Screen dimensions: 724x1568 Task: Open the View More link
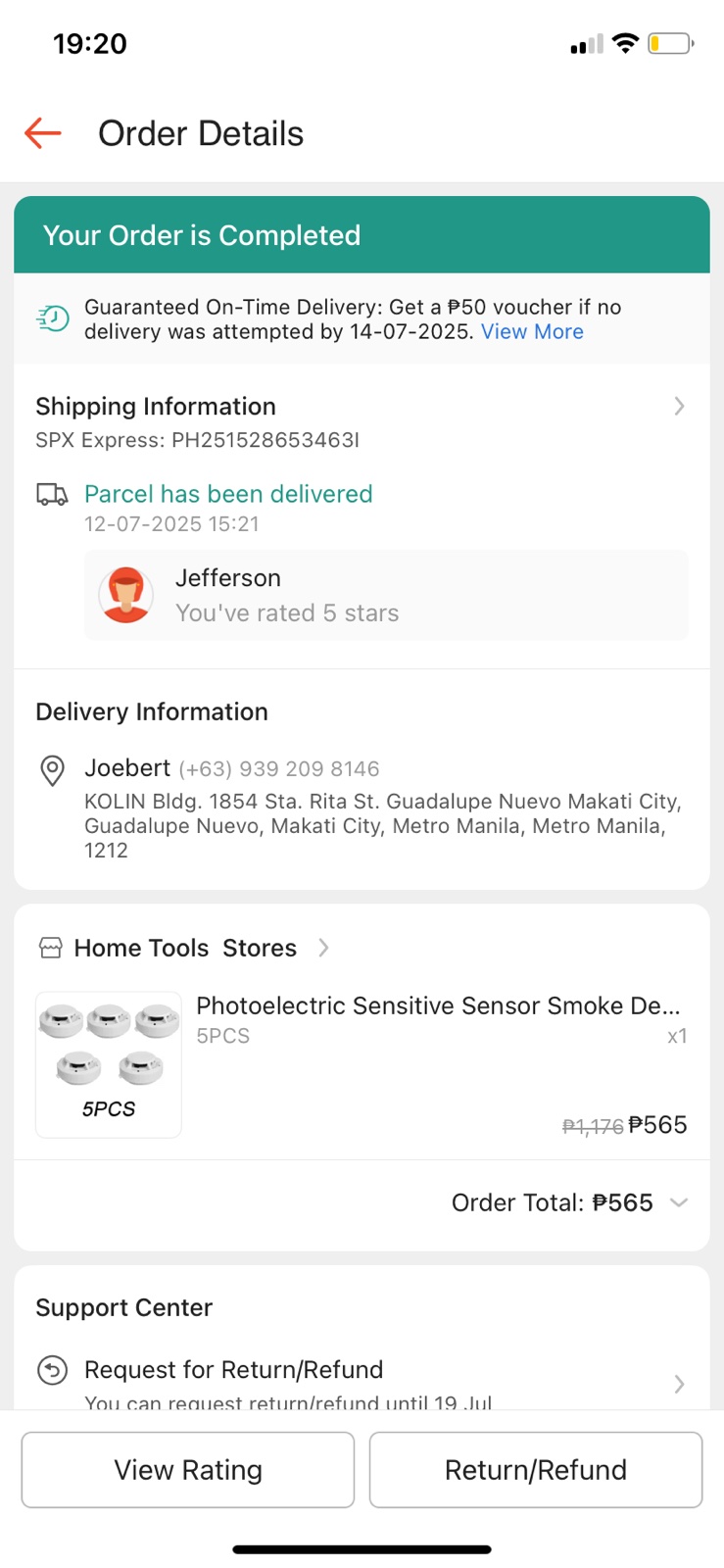pyautogui.click(x=532, y=332)
